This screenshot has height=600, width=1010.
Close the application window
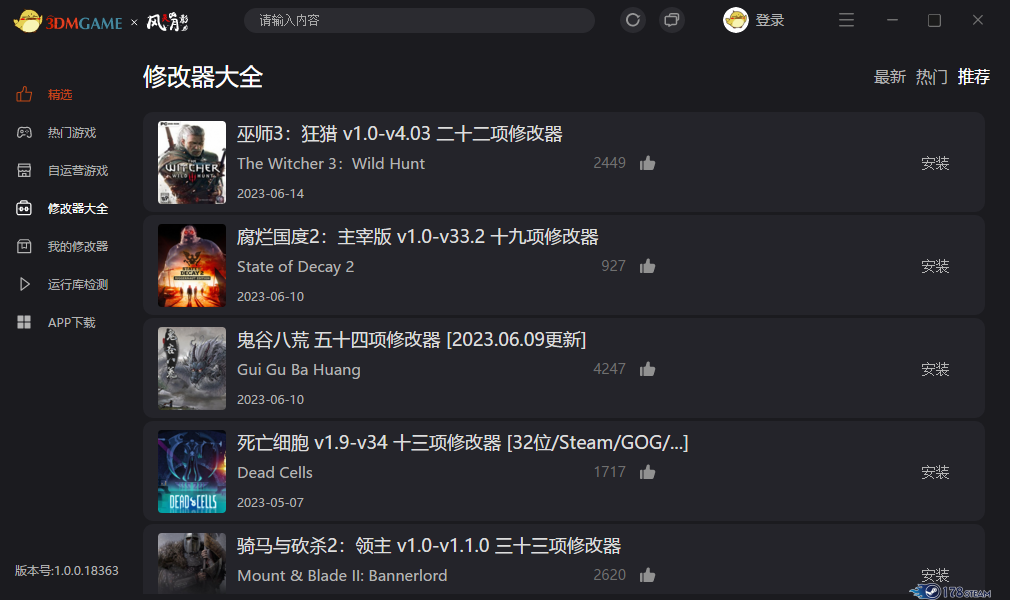(x=978, y=20)
